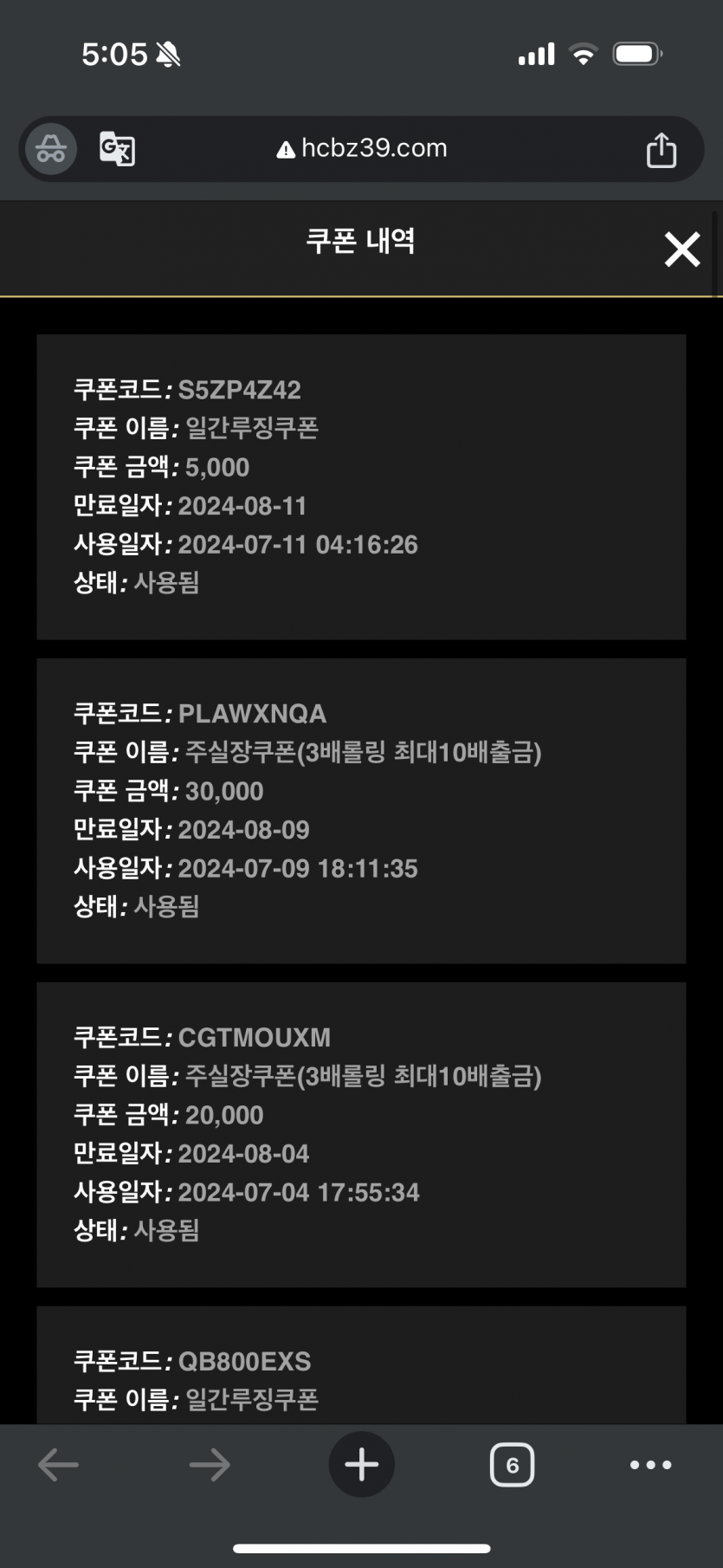723x1568 pixels.
Task: Open the page translate option
Action: [117, 149]
